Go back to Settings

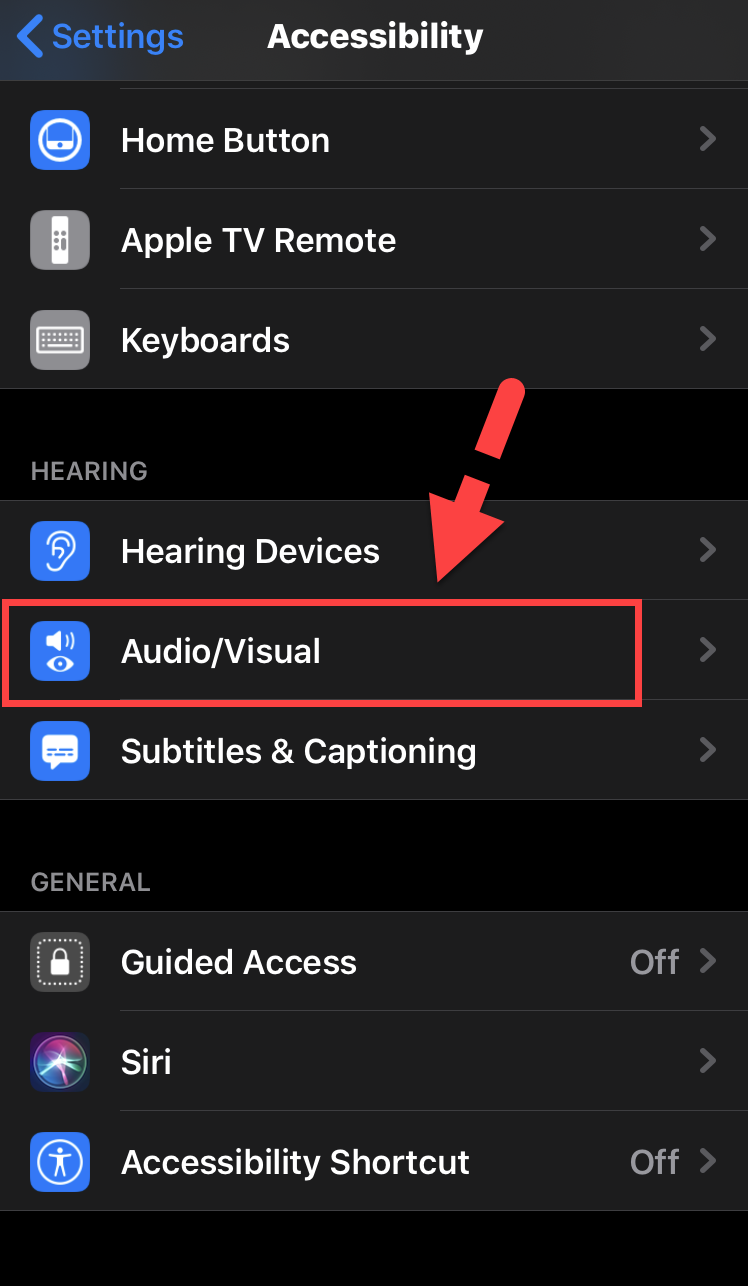pyautogui.click(x=100, y=37)
